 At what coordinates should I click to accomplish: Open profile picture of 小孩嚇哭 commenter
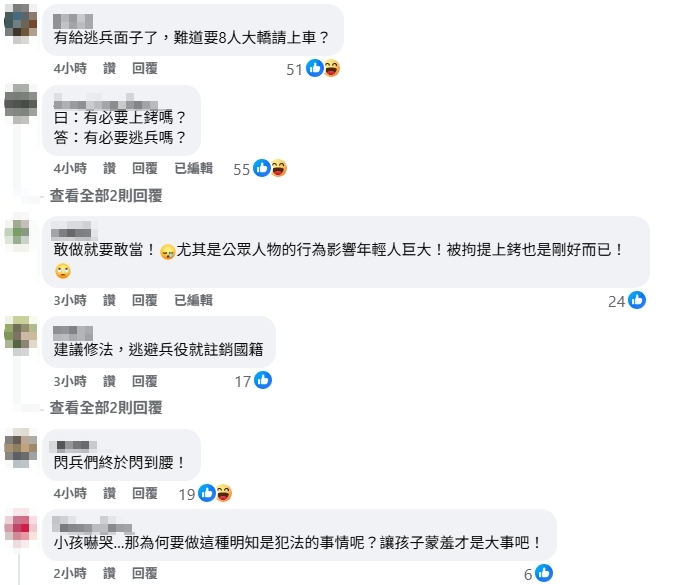click(x=21, y=527)
